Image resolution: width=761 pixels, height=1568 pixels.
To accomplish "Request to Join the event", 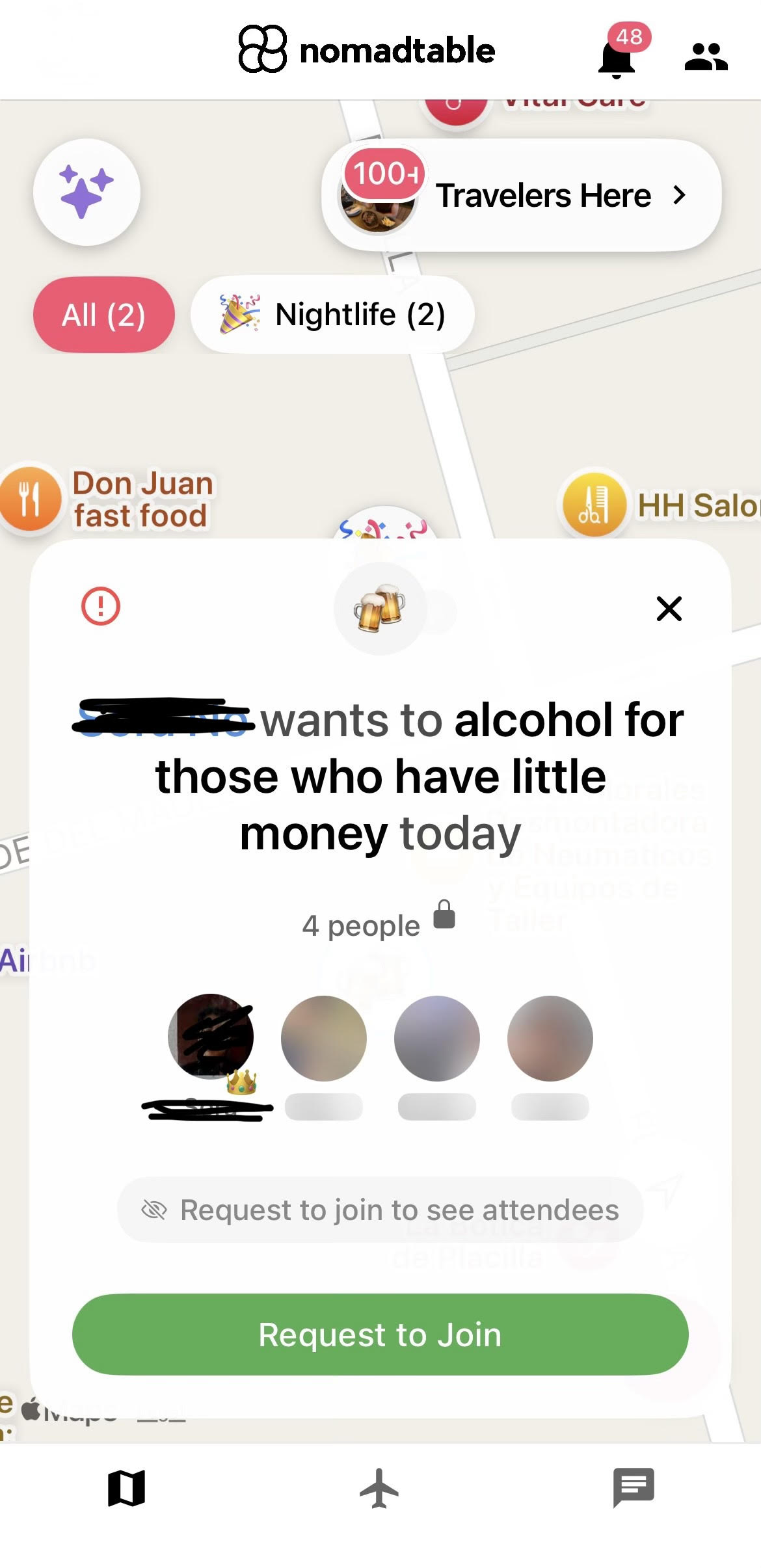I will (380, 1335).
